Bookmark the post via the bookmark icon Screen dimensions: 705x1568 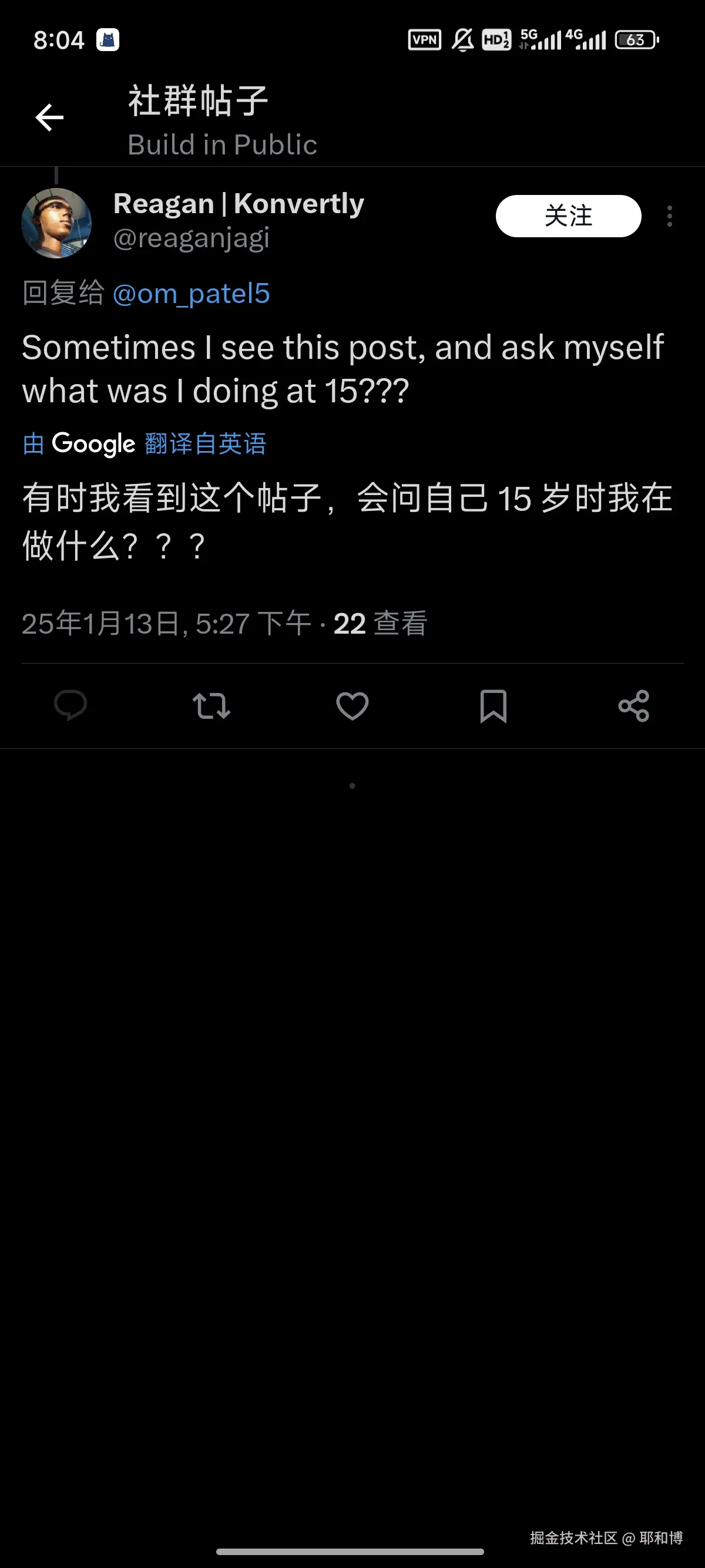[493, 706]
